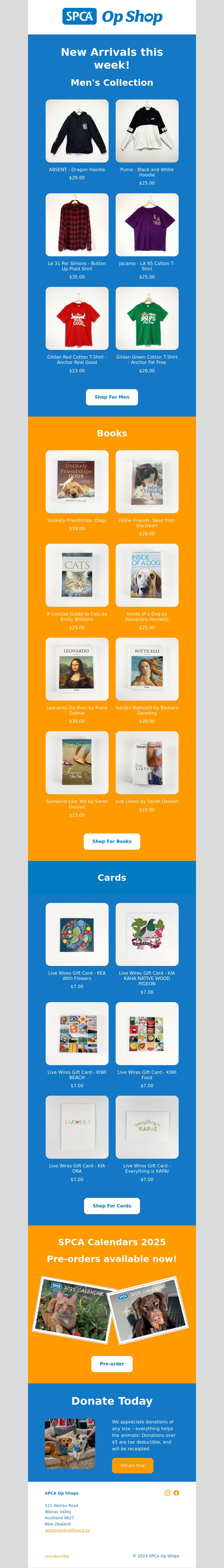Tap the Shop For Men button

pyautogui.click(x=112, y=397)
